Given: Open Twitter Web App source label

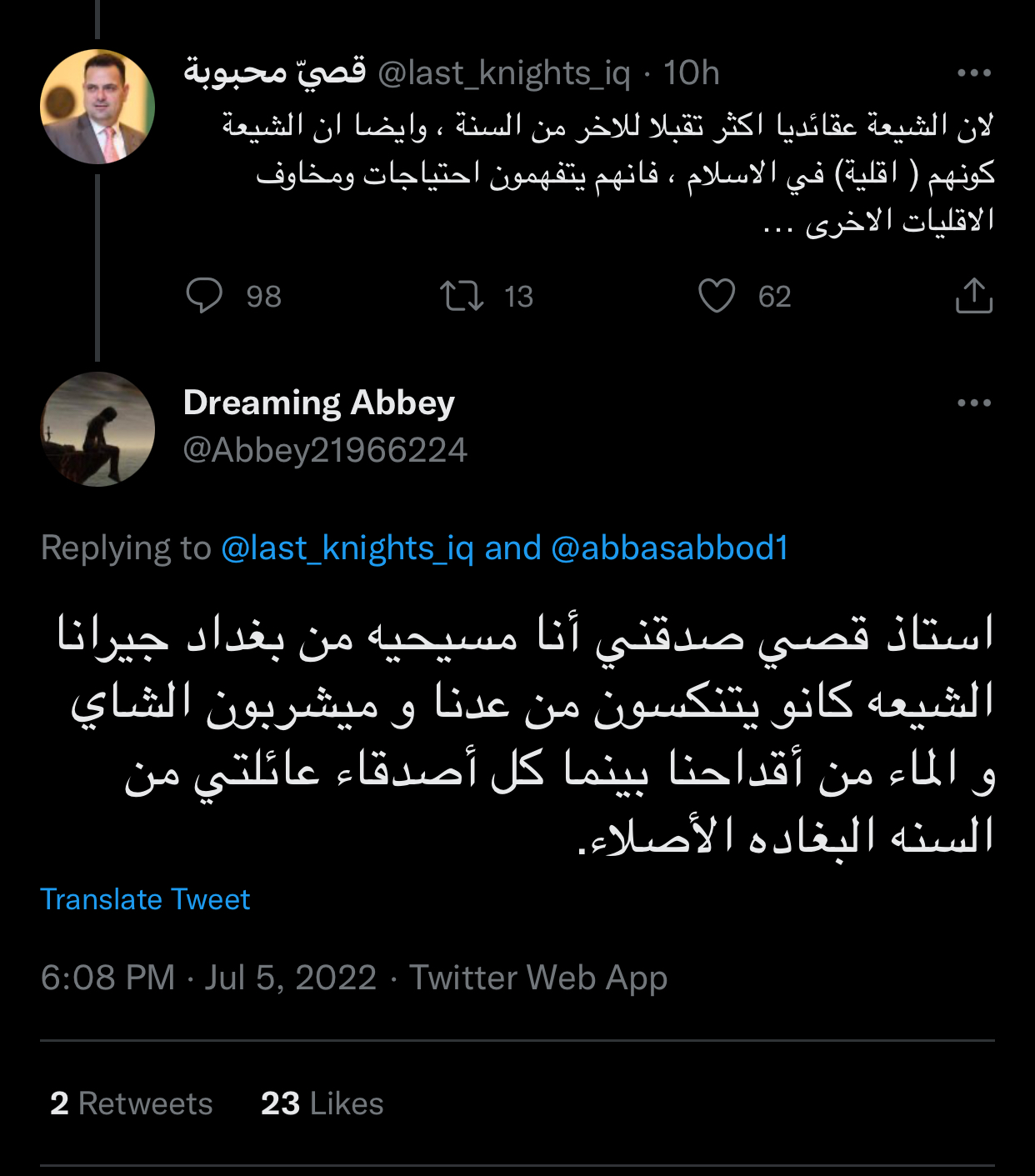Looking at the screenshot, I should 538,978.
